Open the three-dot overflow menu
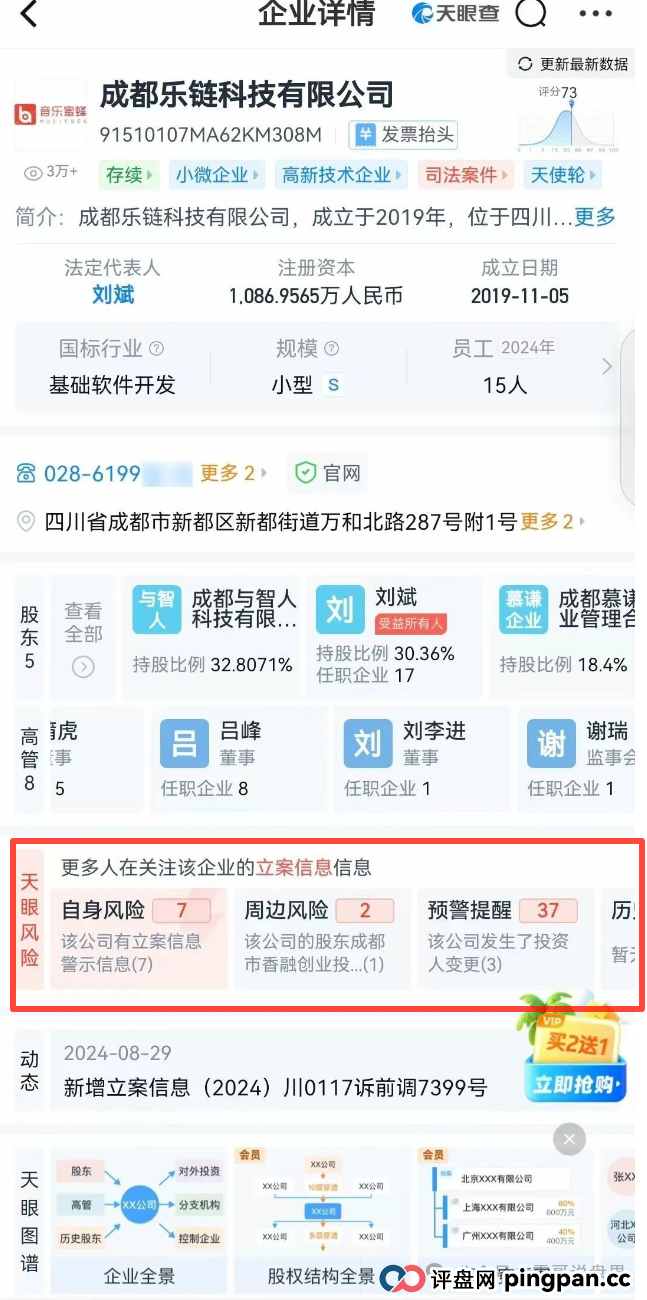647x1300 pixels. click(595, 14)
